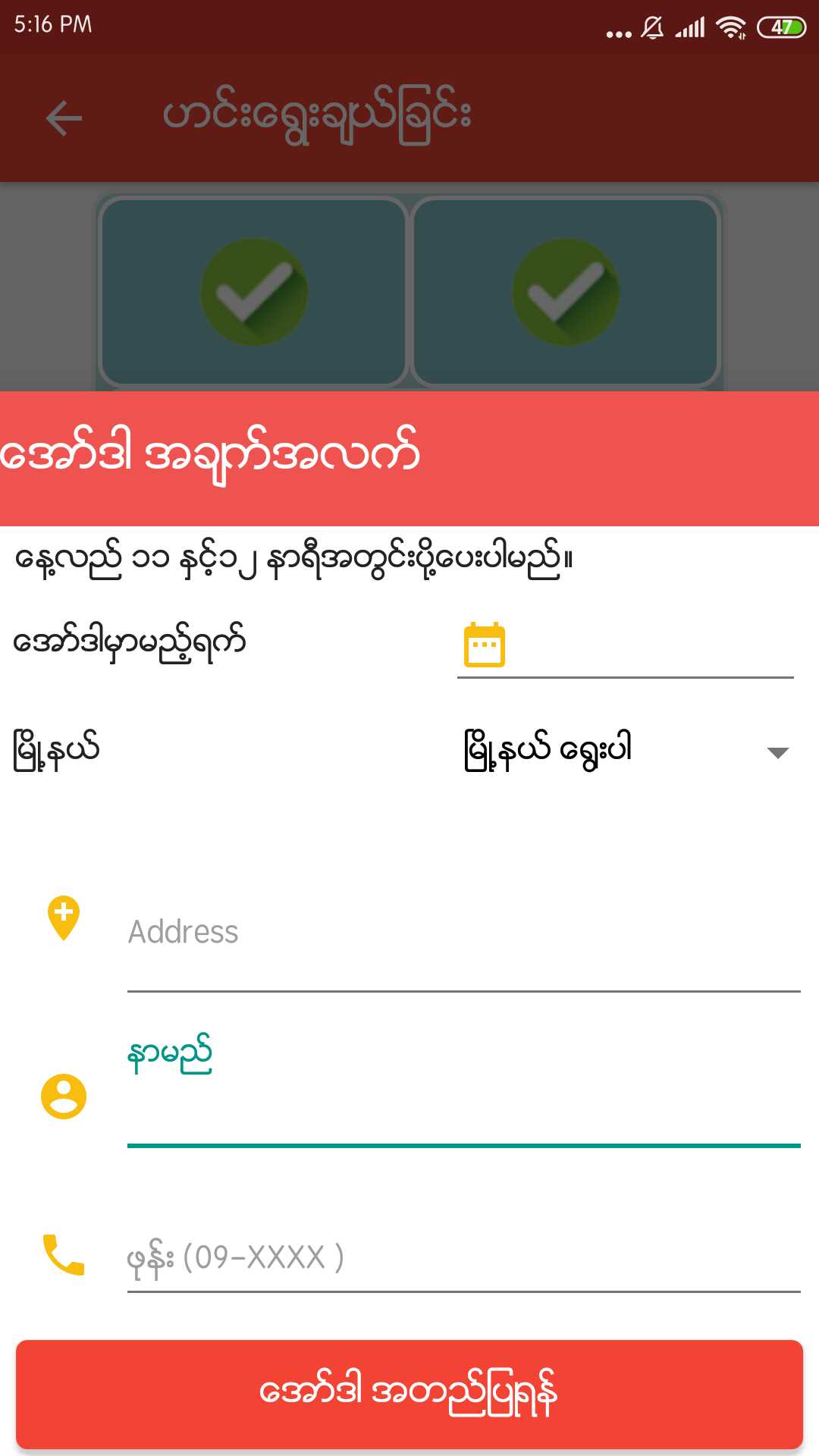Image resolution: width=819 pixels, height=1456 pixels.
Task: Tap the person icon next to the name field
Action: point(64,1097)
